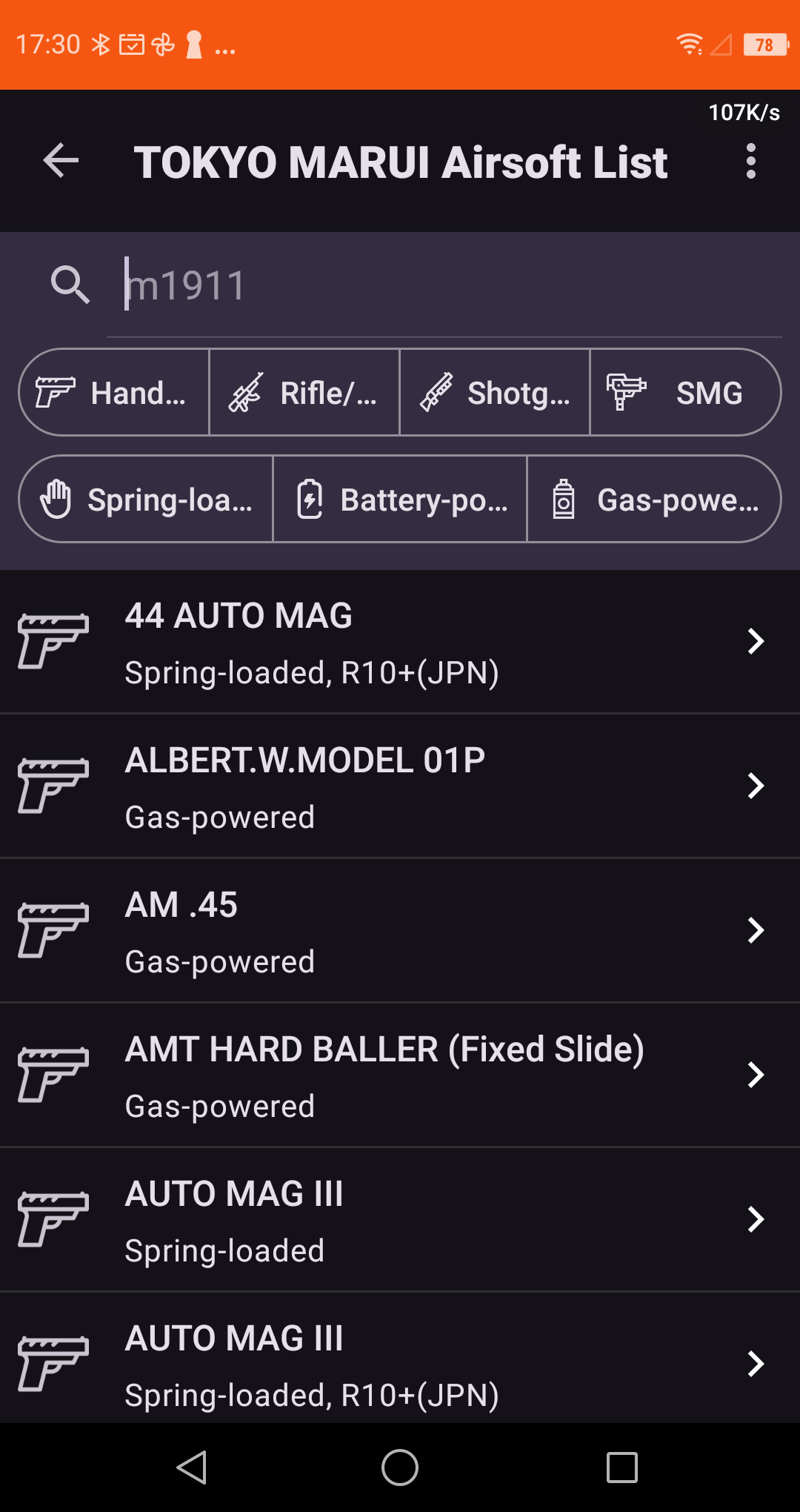Select the SMG category icon
This screenshot has height=1512, width=800.
pos(626,392)
